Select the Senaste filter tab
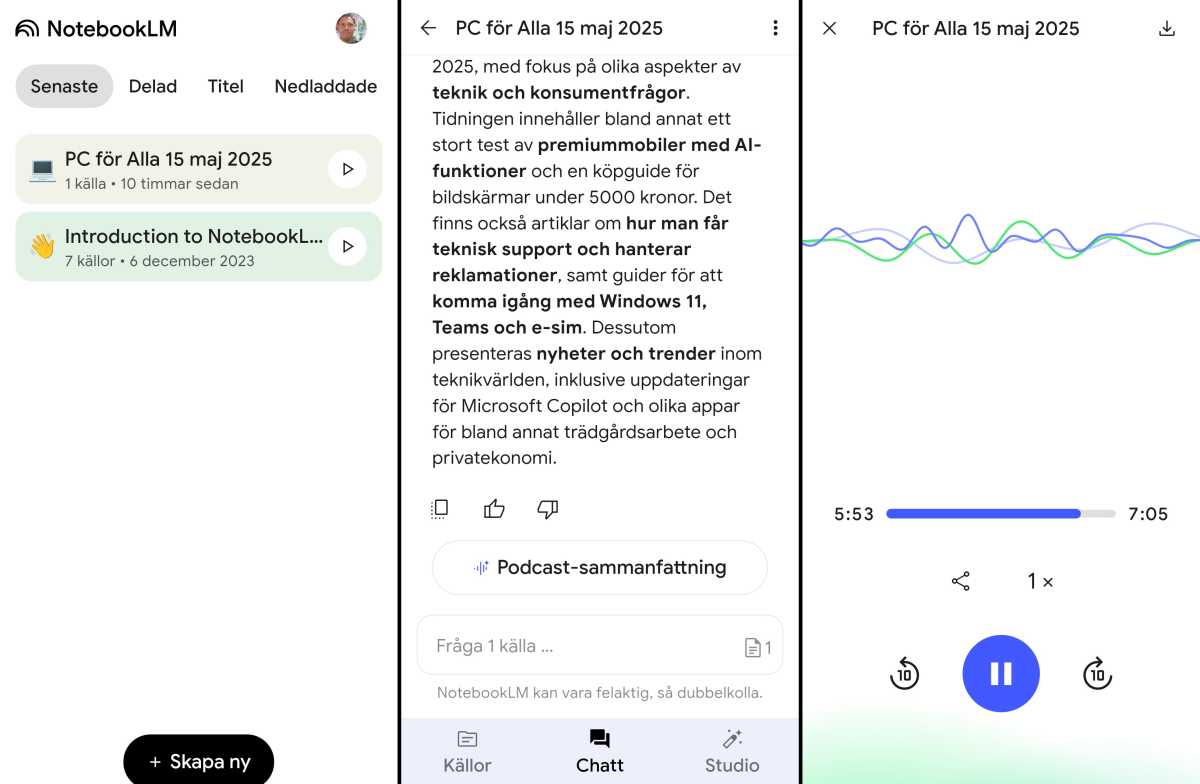Viewport: 1200px width, 784px height. (64, 86)
